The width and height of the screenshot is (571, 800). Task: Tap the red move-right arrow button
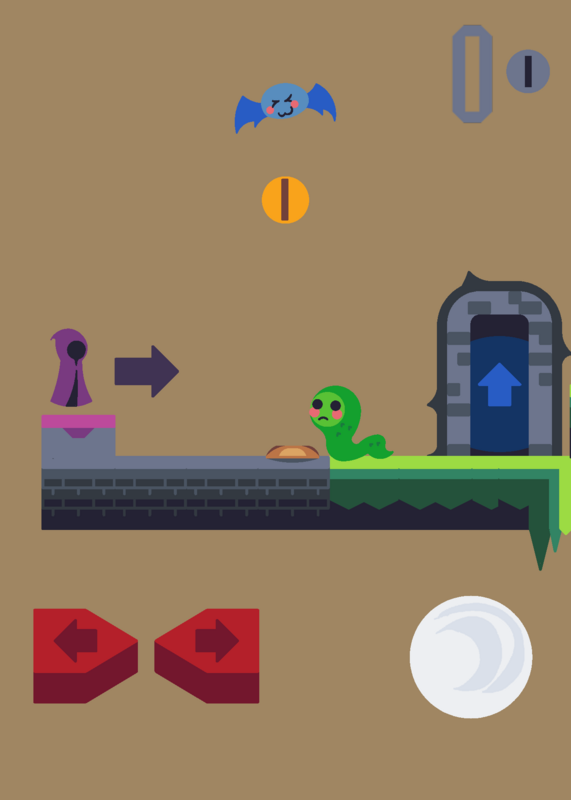coord(207,656)
